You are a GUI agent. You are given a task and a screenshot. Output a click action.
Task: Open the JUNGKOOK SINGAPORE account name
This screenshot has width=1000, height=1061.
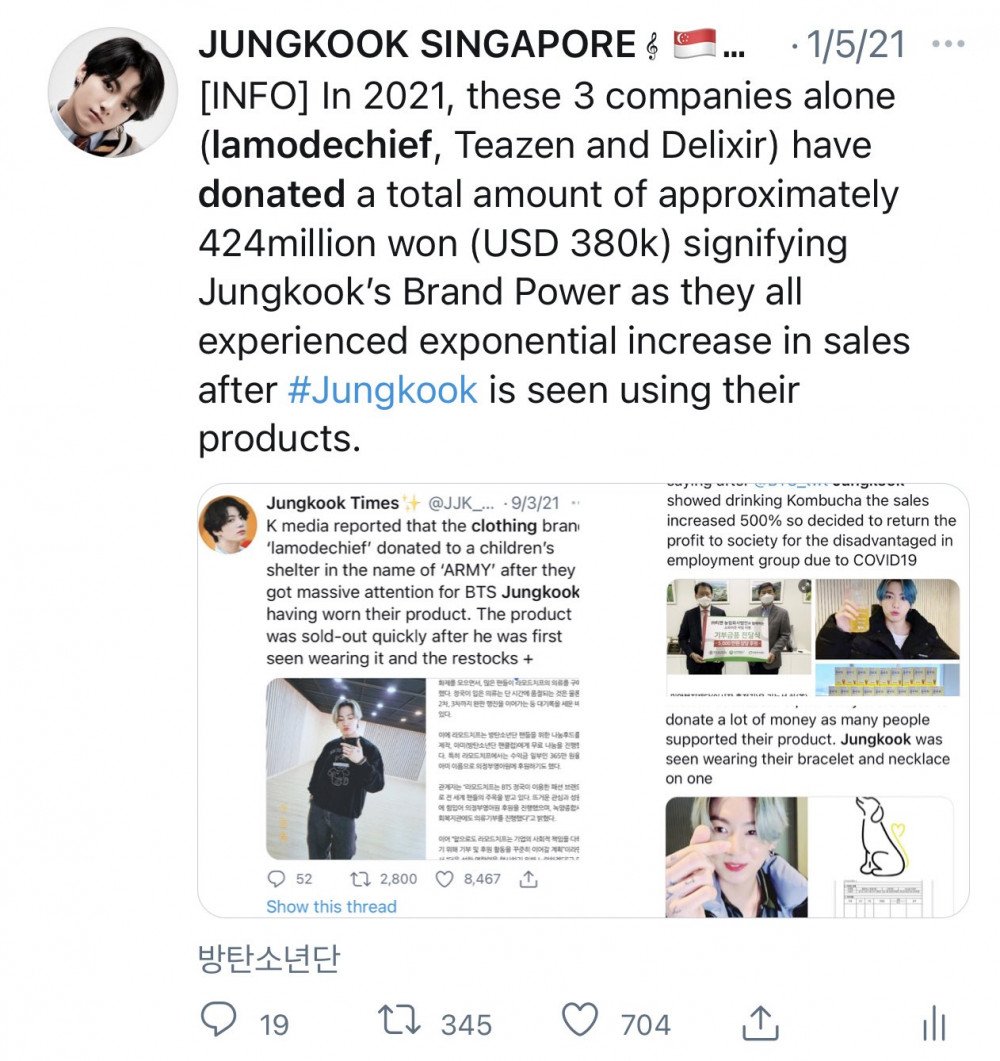coord(416,45)
